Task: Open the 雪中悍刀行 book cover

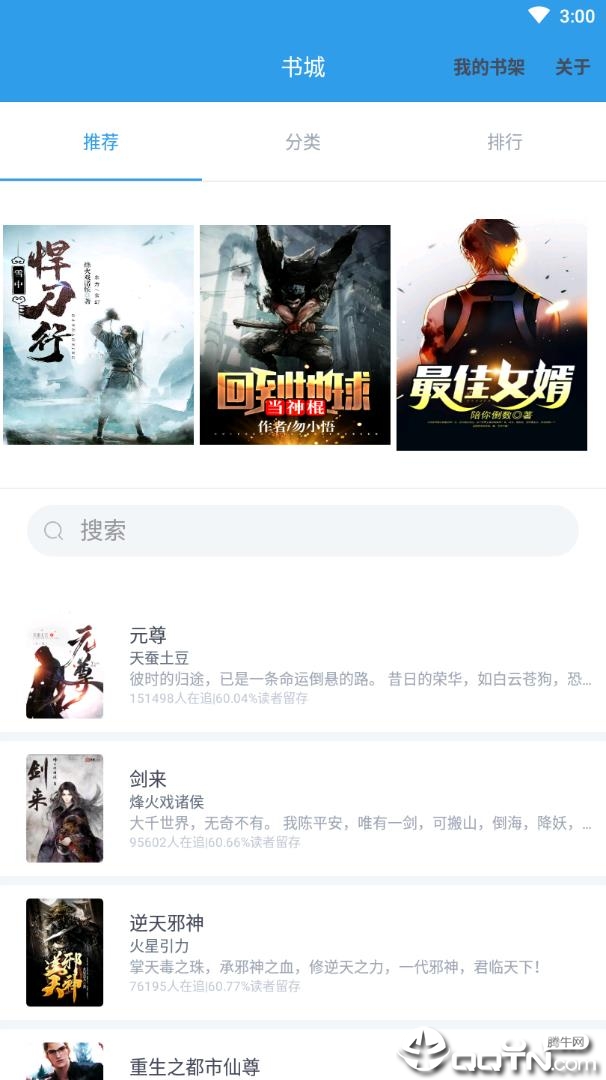Action: tap(98, 335)
